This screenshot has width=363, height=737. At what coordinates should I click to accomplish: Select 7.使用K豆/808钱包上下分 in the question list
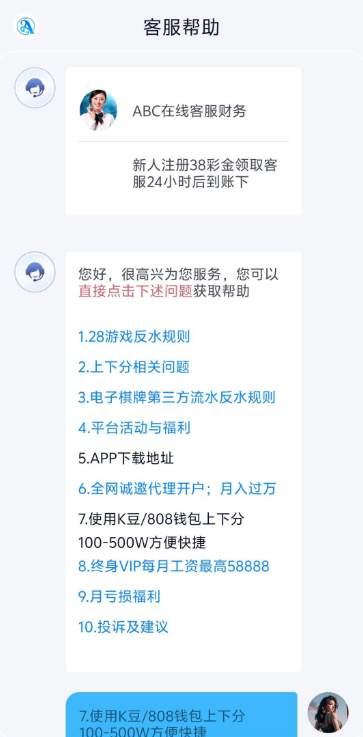[x=161, y=531]
